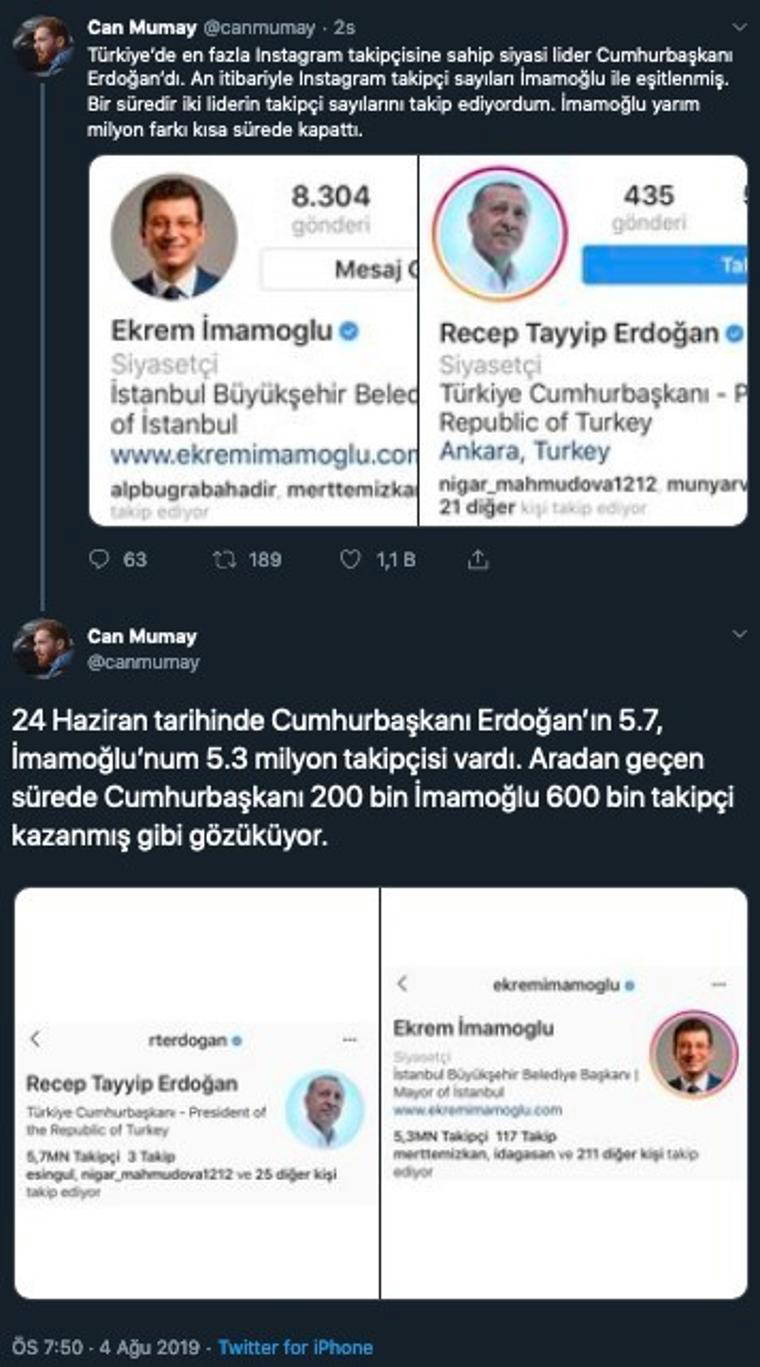Open Can Mumay's avatar on the first tweet
The height and width of the screenshot is (1367, 760).
(x=42, y=45)
